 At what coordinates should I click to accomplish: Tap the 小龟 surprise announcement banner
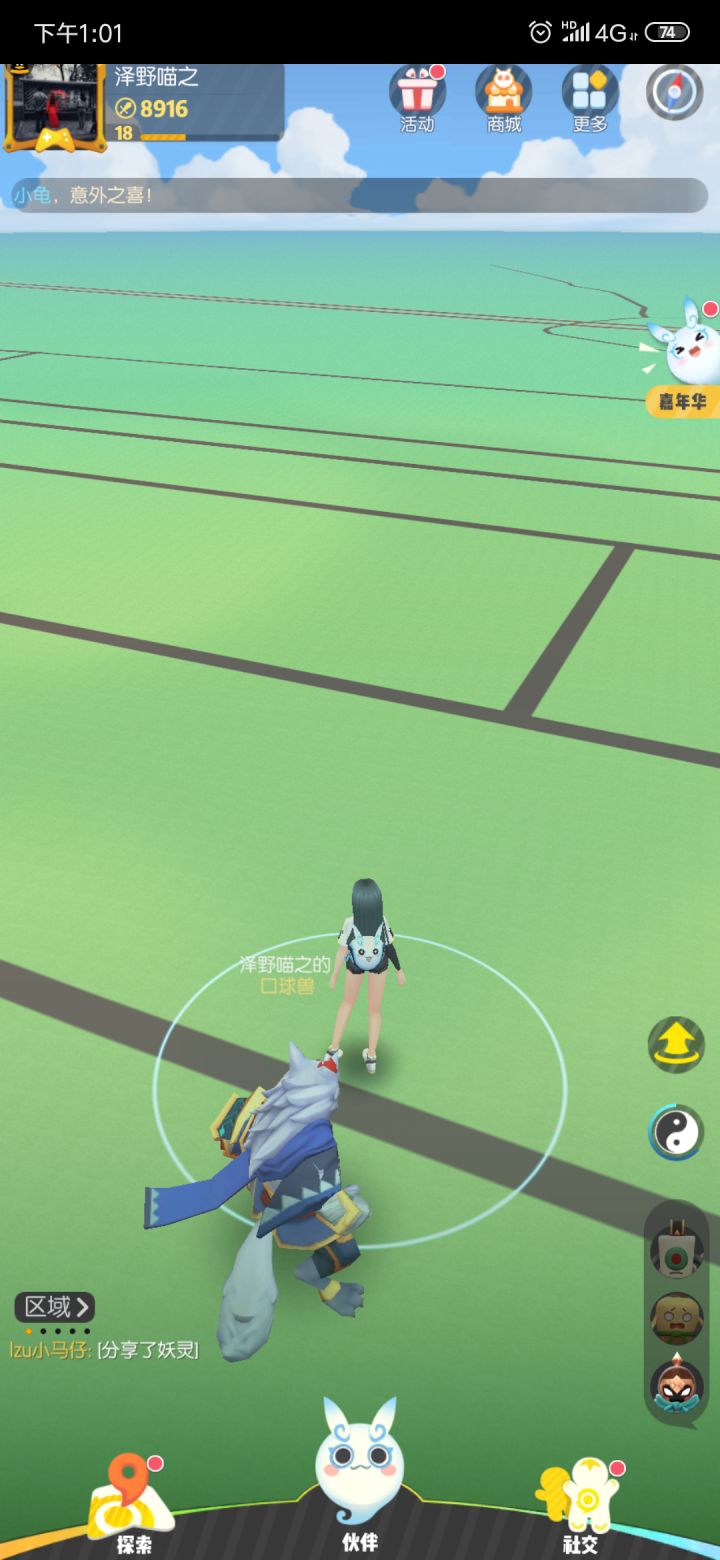point(360,196)
